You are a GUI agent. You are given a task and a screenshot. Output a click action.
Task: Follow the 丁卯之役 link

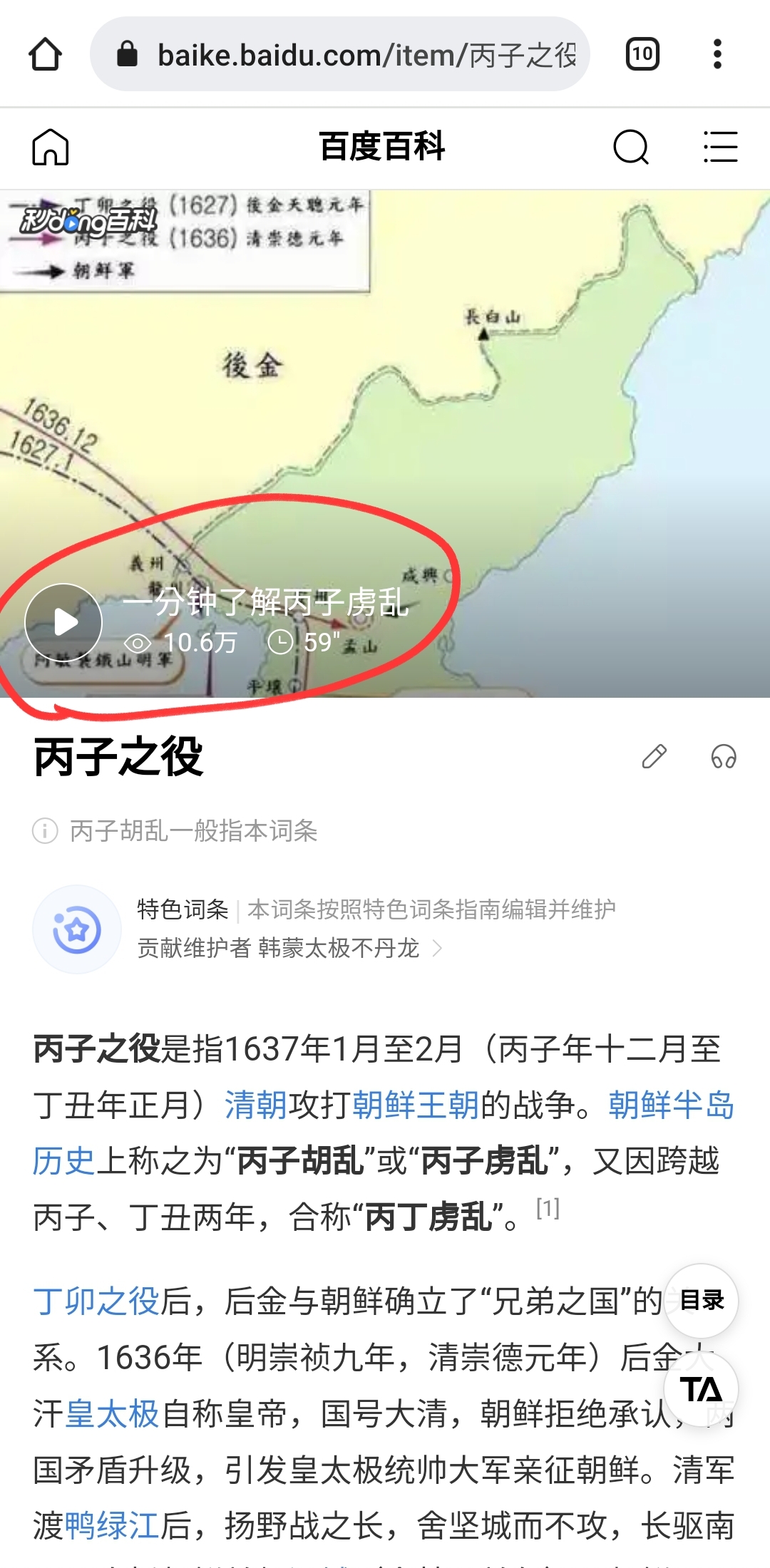click(96, 1301)
